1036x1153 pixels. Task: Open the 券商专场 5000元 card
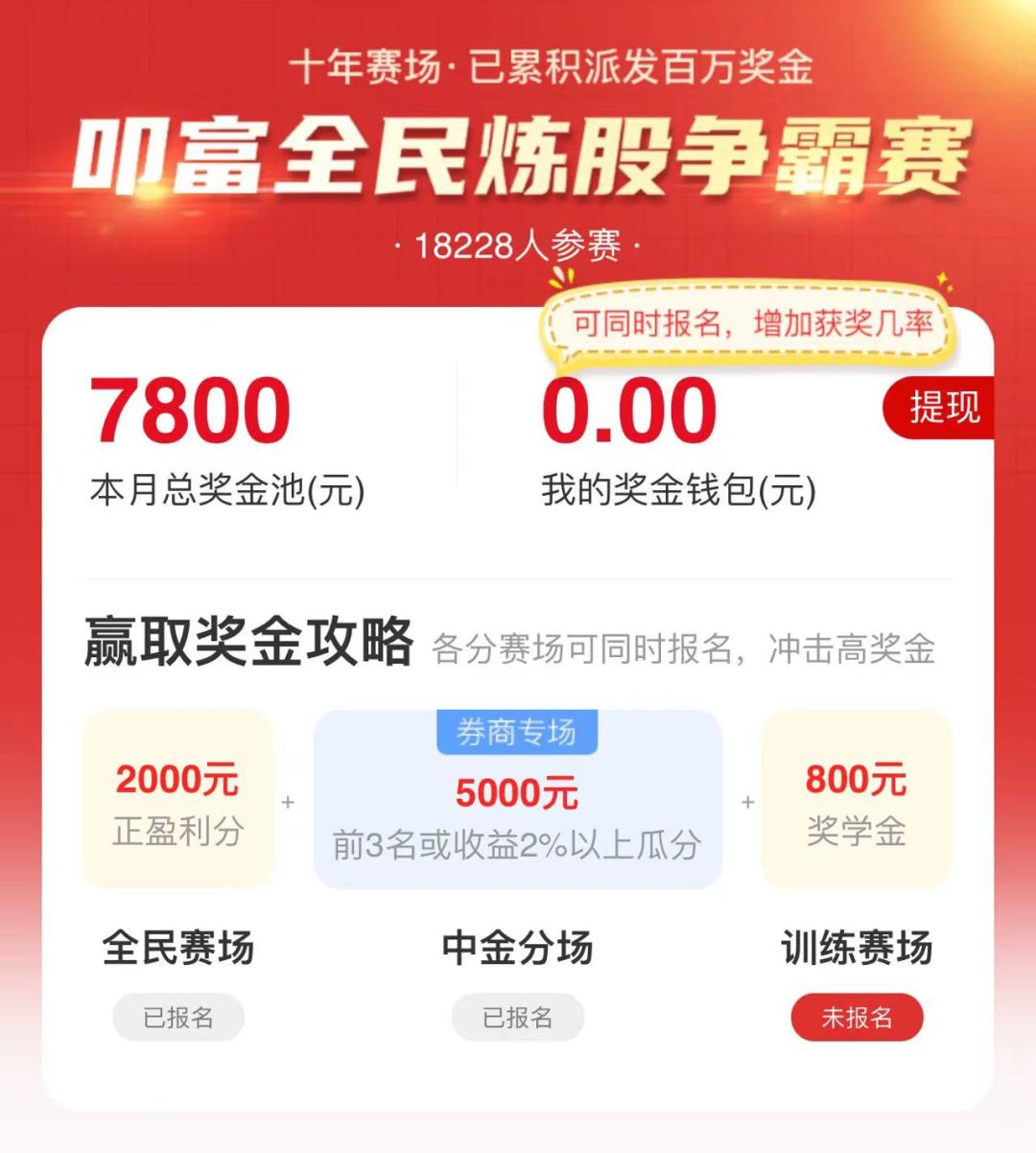point(517,801)
